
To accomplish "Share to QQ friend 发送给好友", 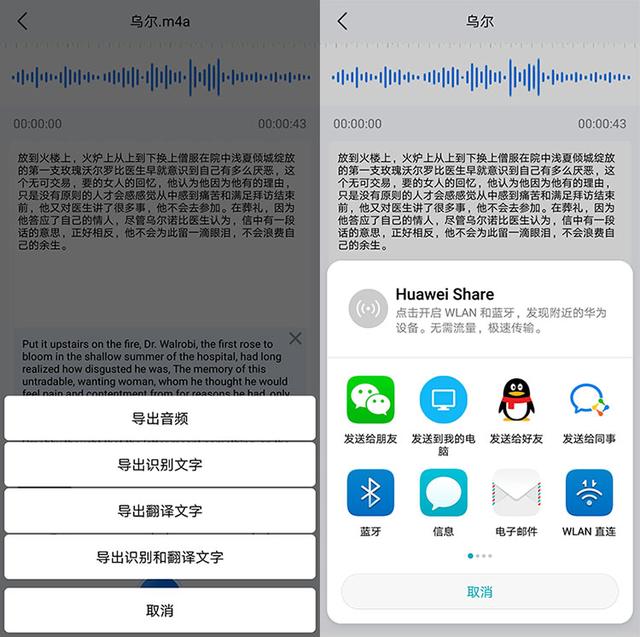I will pyautogui.click(x=516, y=410).
